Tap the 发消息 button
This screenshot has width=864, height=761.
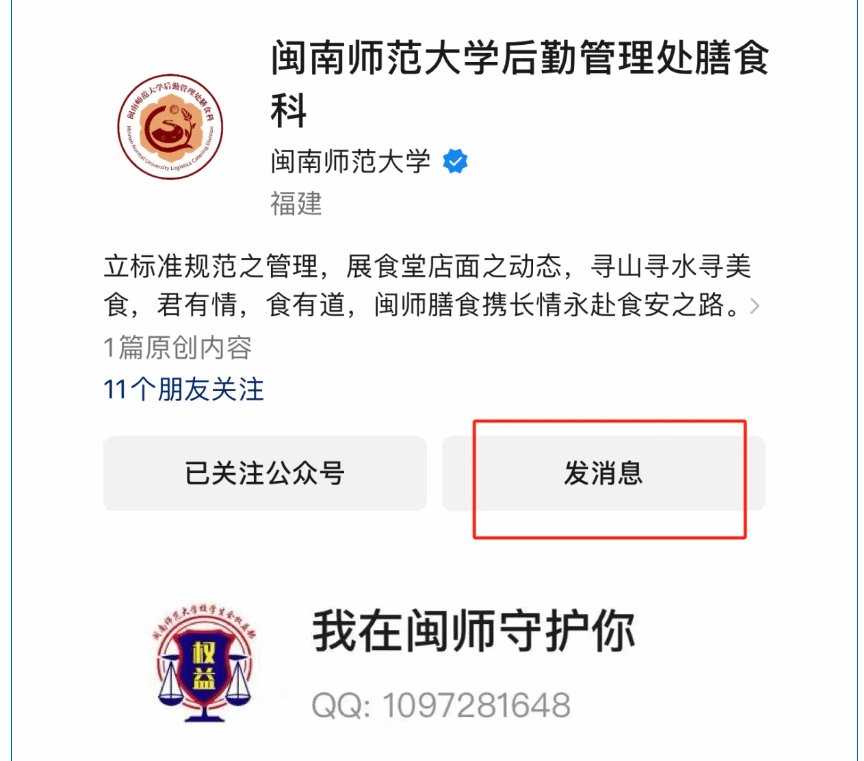pos(603,473)
